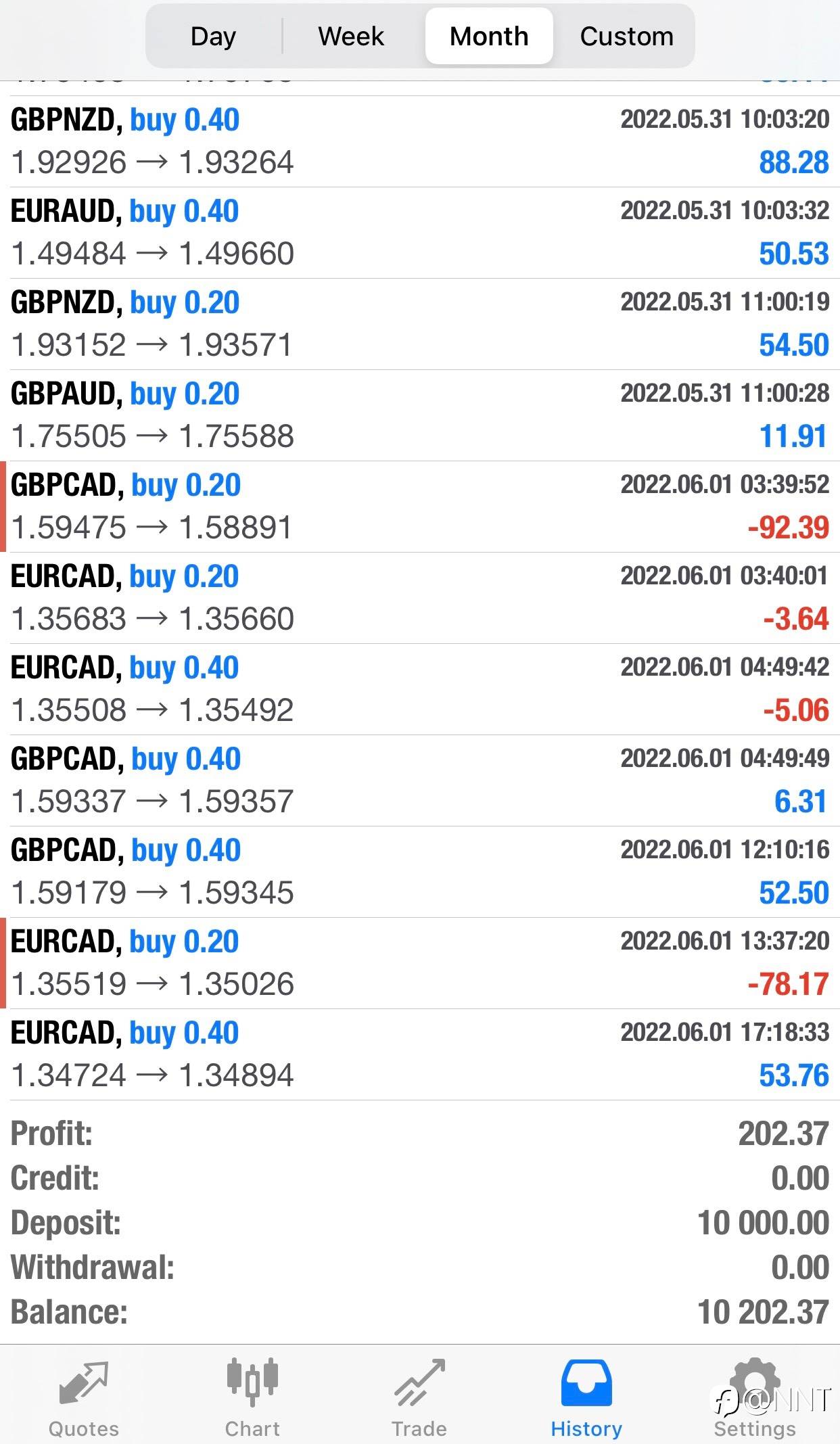The image size is (840, 1444).
Task: Expand GBPNZD buy 0.40 trade with 88.28 profit
Action: coord(419,141)
